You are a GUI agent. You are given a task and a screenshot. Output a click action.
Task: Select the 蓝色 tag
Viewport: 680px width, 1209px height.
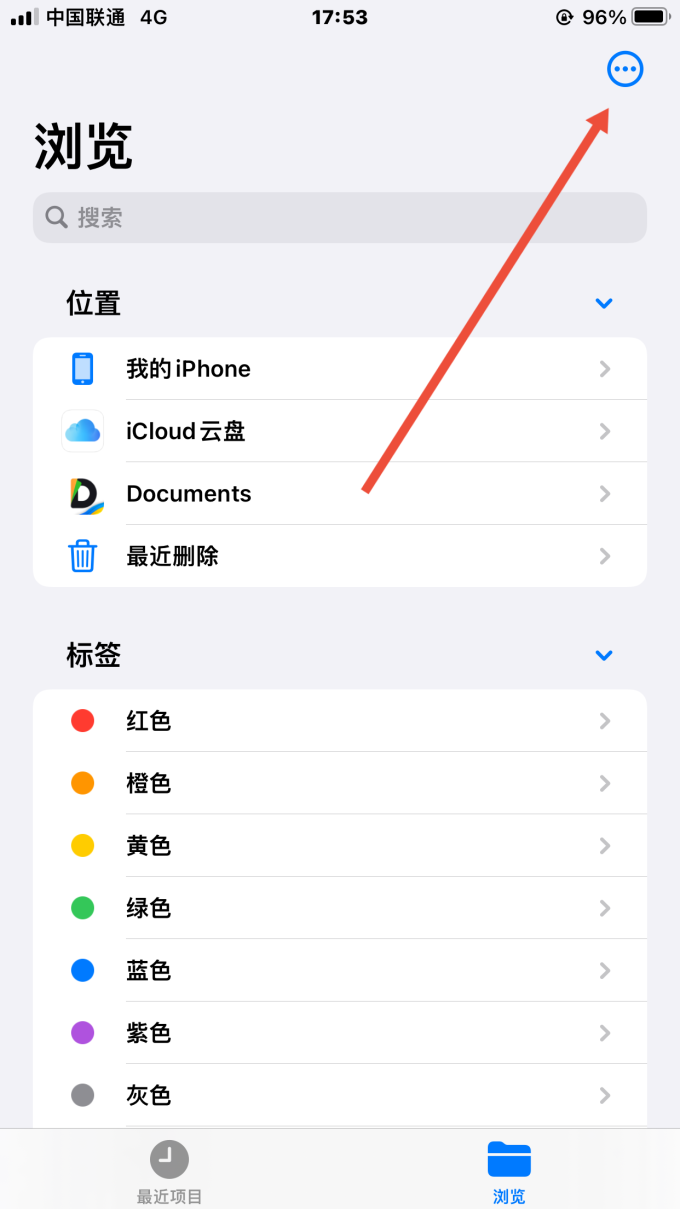[340, 970]
